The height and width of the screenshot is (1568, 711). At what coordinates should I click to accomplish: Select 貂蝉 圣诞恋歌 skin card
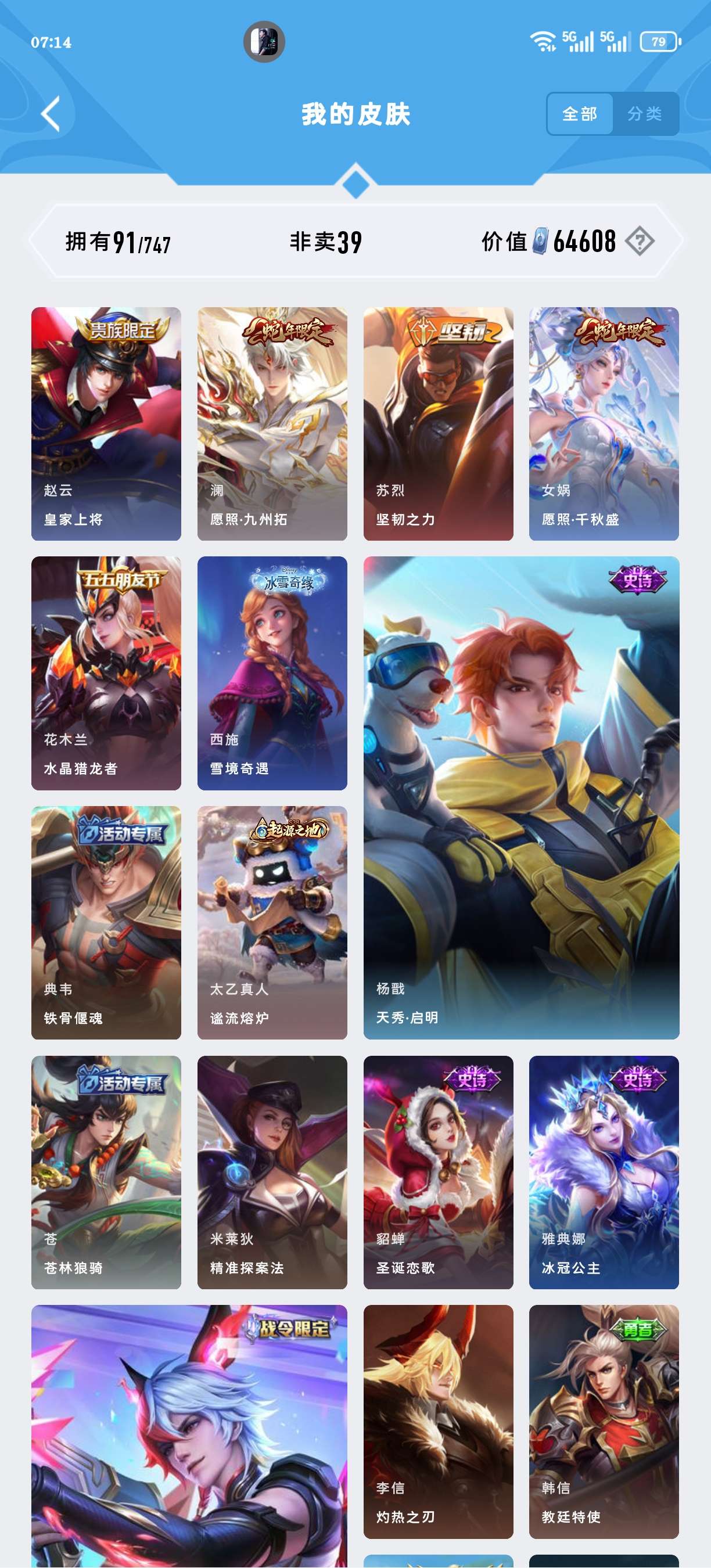[439, 1173]
